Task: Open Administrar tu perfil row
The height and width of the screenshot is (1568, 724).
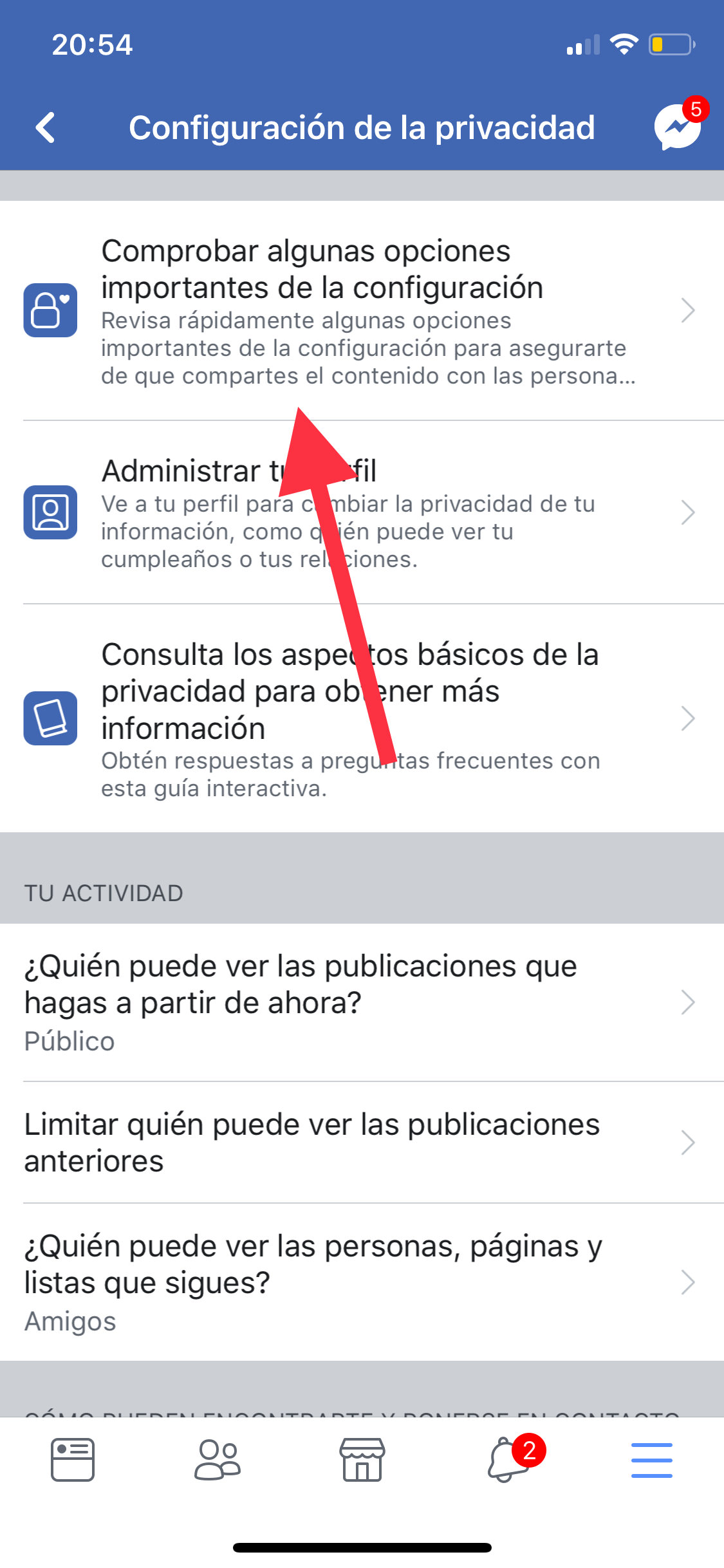Action: point(360,512)
